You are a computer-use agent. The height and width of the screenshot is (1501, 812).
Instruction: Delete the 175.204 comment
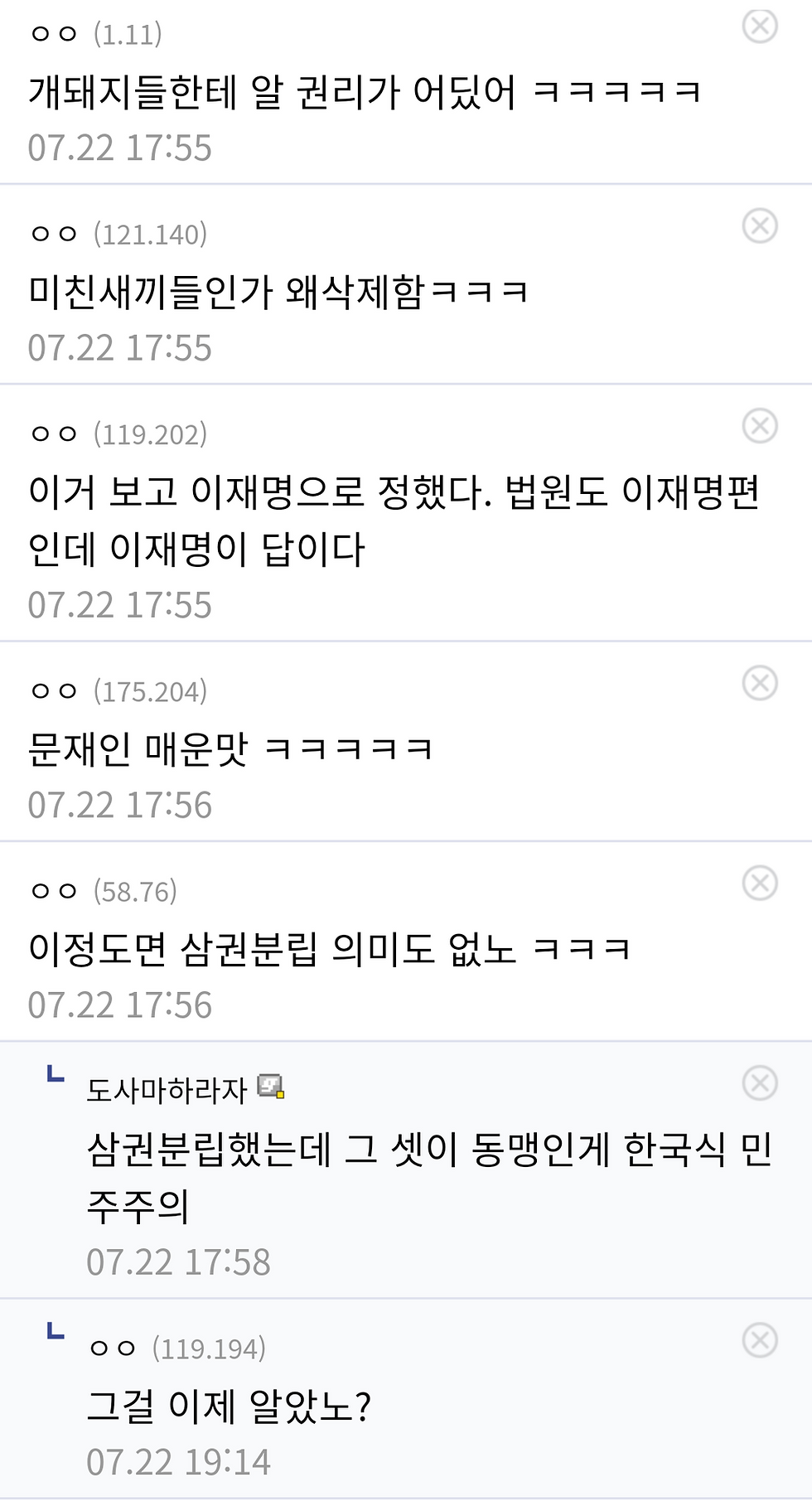coord(759,683)
